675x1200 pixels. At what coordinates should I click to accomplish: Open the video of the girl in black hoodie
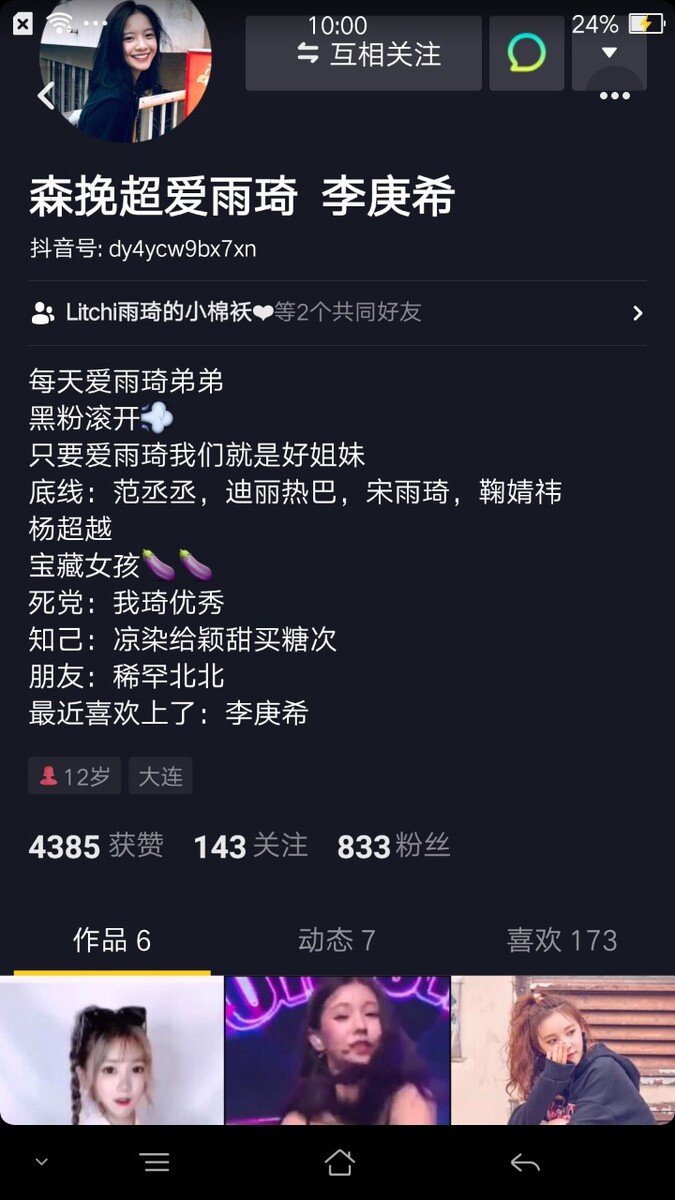pos(563,1050)
